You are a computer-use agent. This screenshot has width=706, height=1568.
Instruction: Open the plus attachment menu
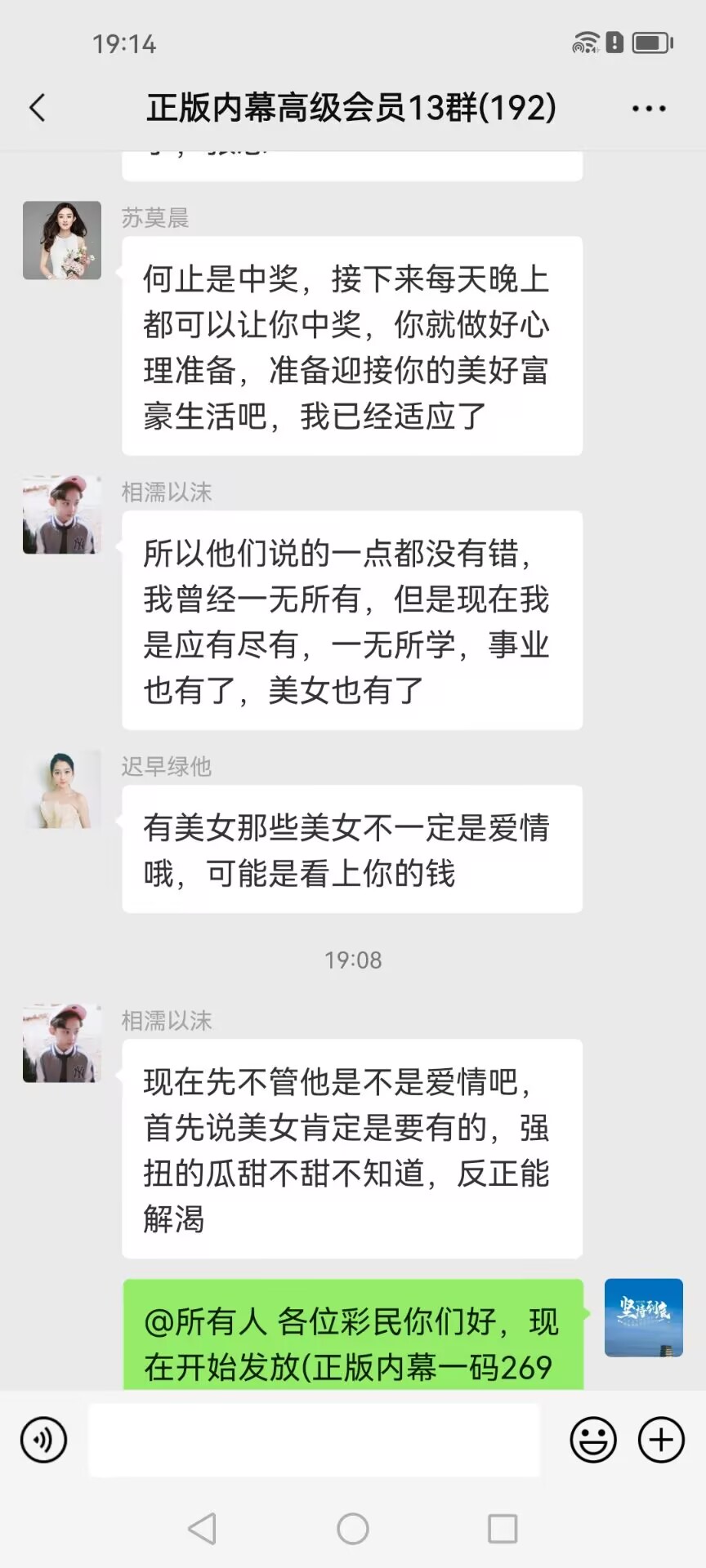660,1440
